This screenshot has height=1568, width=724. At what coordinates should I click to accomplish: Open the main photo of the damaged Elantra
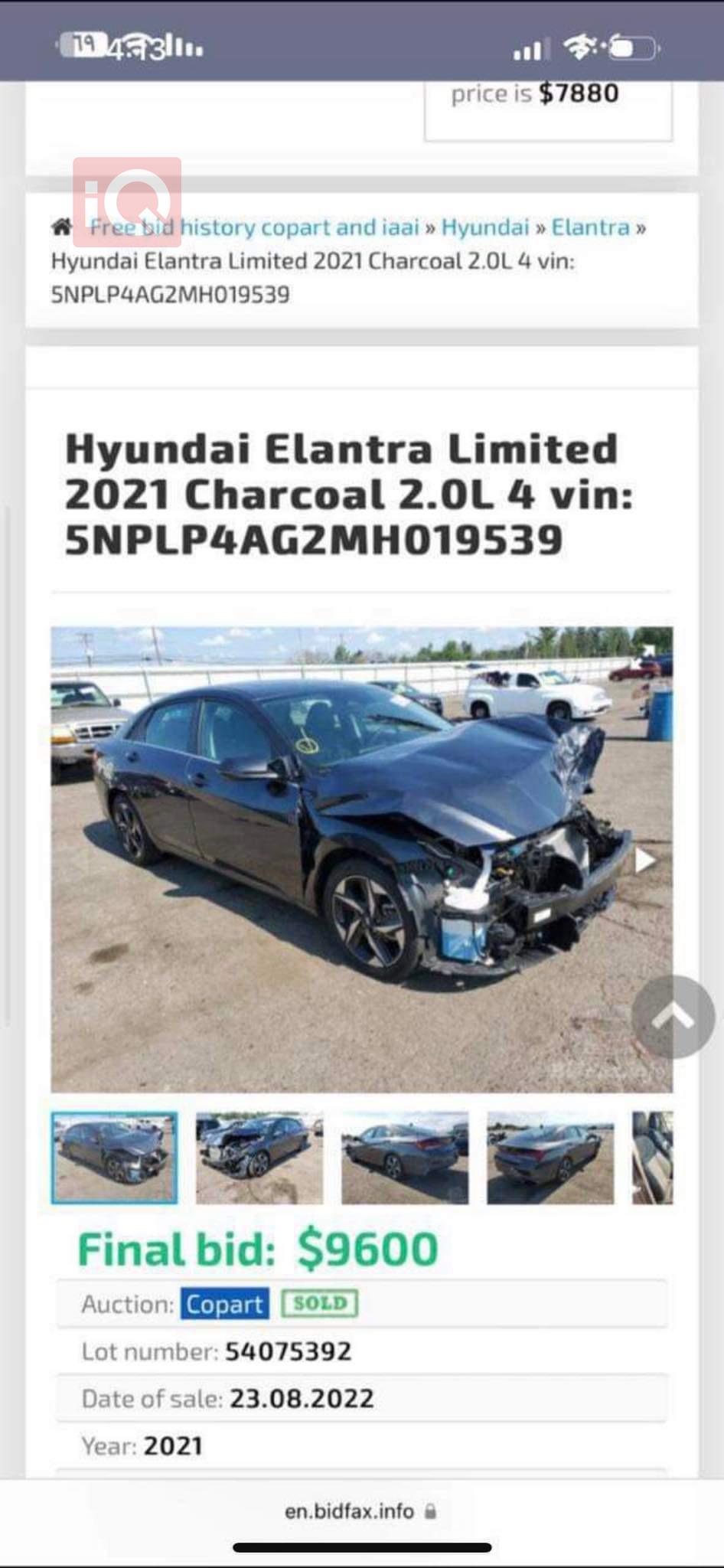[x=344, y=857]
